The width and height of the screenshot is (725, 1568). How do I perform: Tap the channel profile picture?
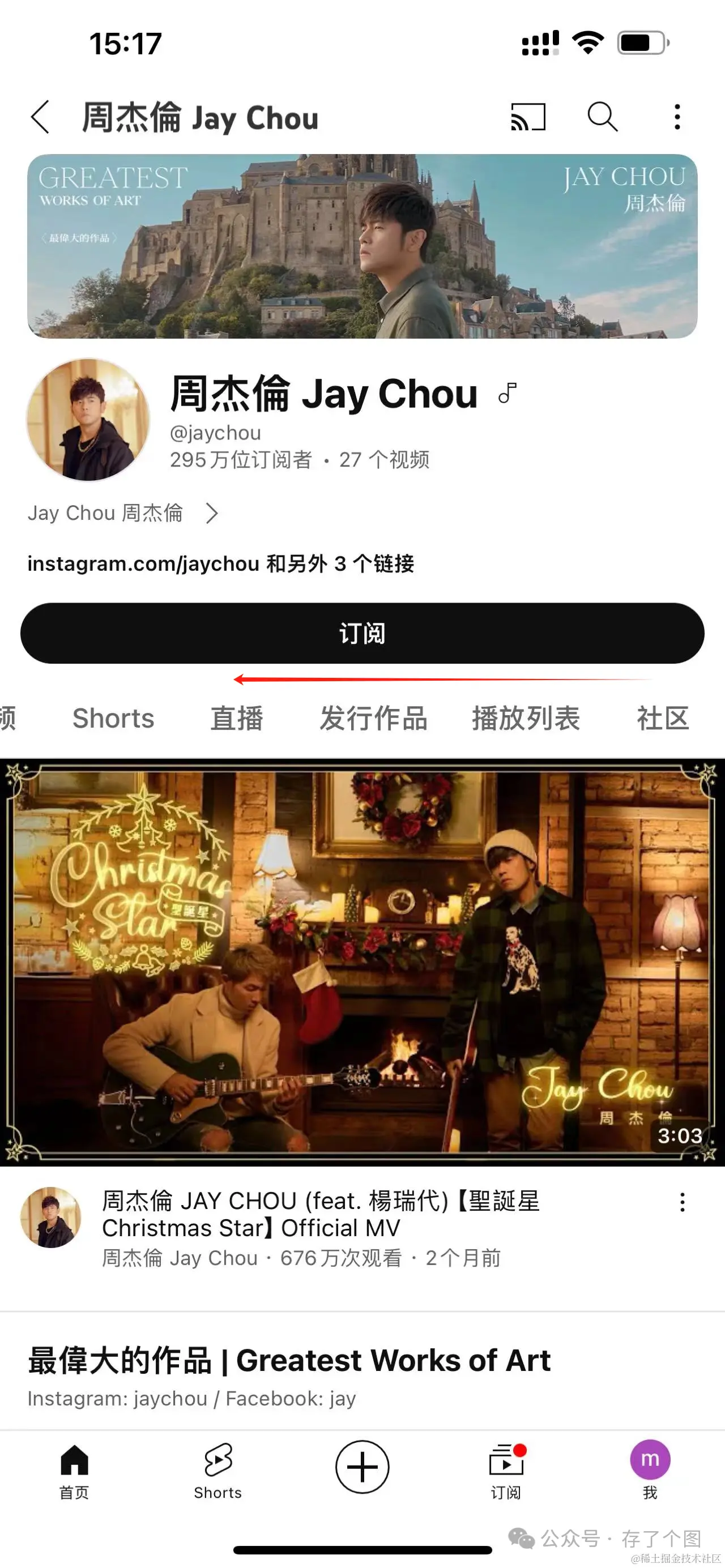pyautogui.click(x=89, y=420)
